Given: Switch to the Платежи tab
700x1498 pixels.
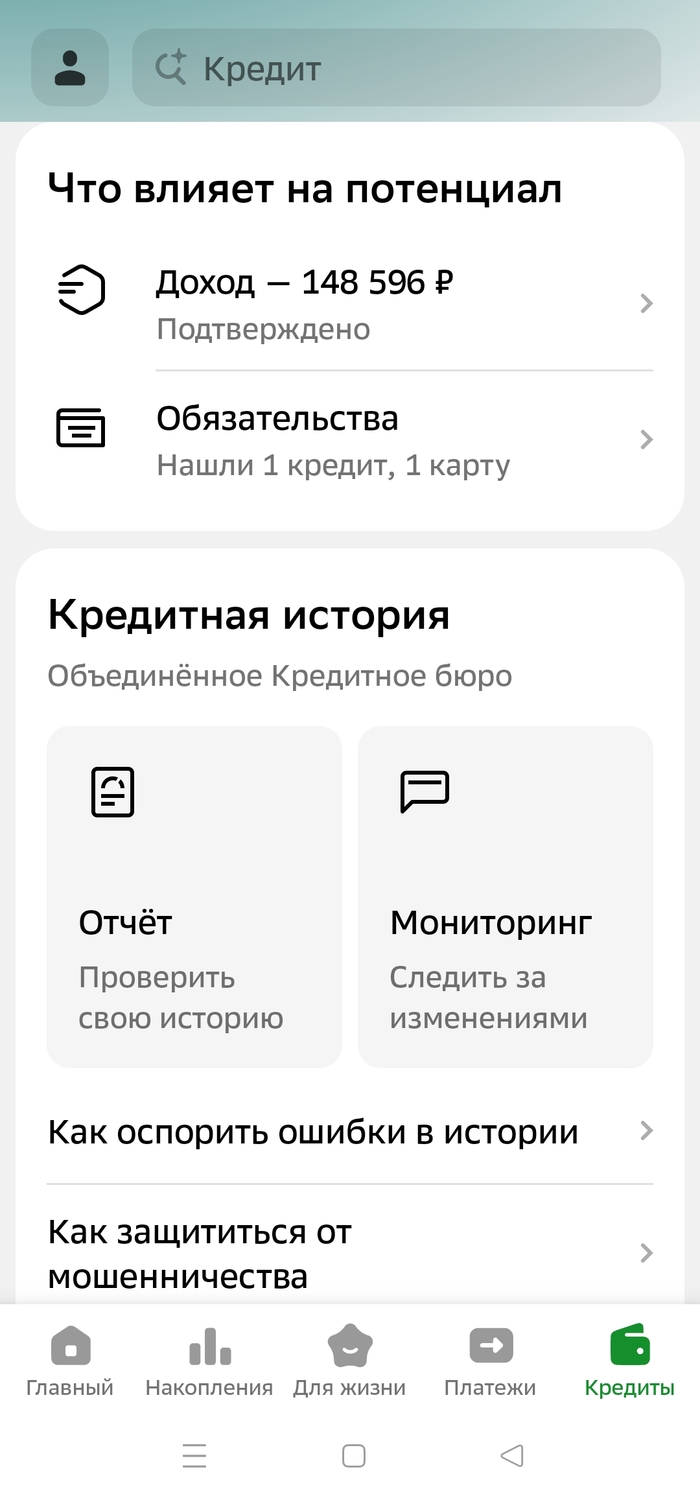Looking at the screenshot, I should [x=490, y=1361].
